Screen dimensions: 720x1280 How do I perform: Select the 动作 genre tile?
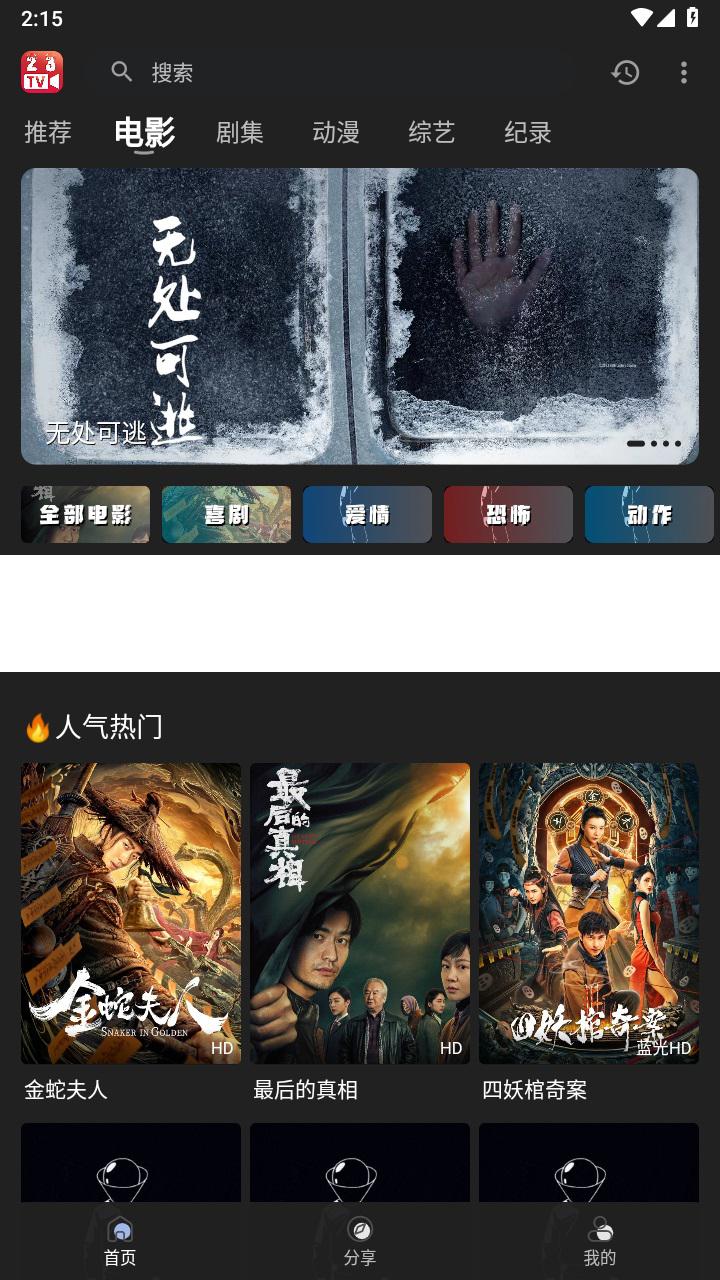[650, 515]
